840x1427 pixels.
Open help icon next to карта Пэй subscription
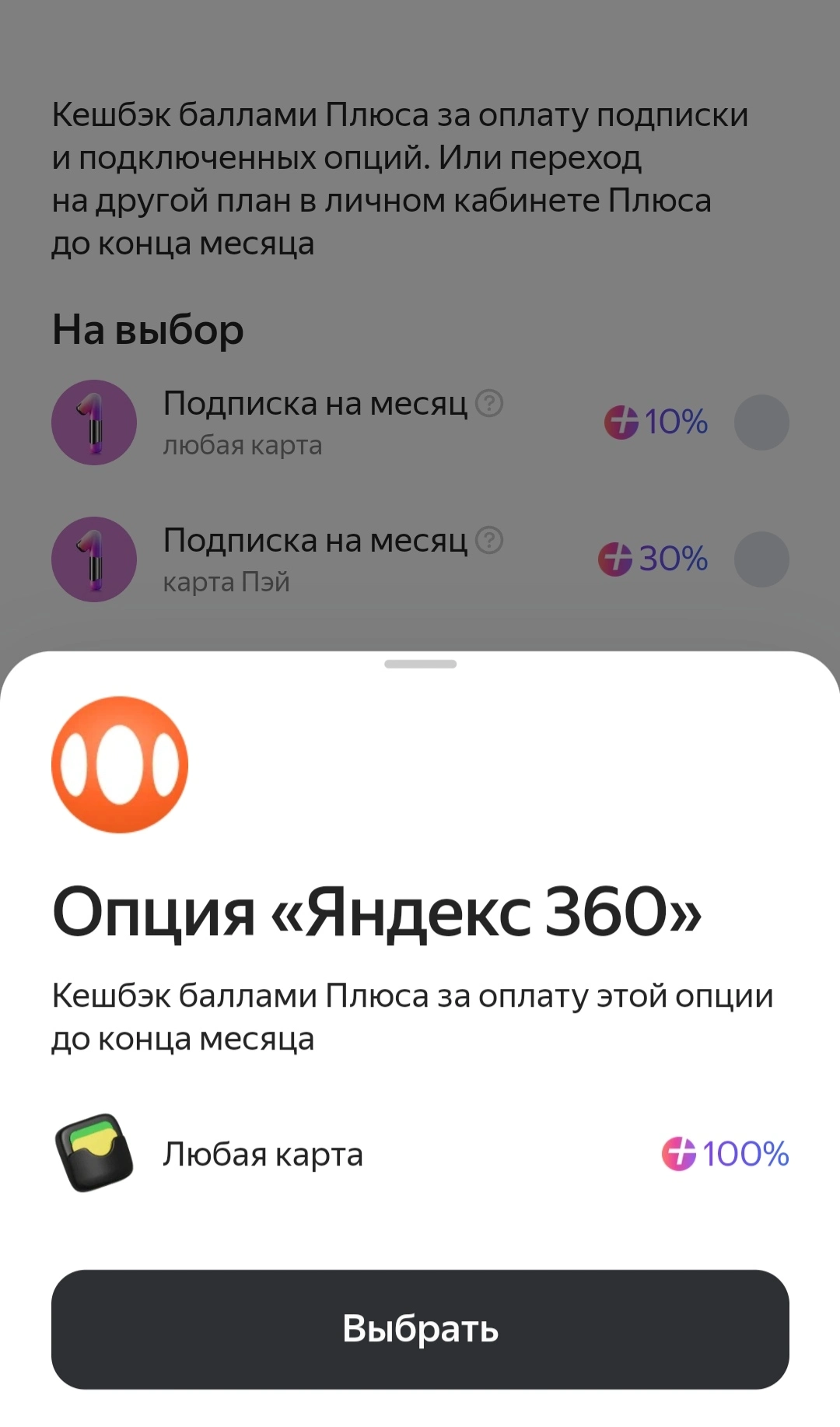click(489, 540)
